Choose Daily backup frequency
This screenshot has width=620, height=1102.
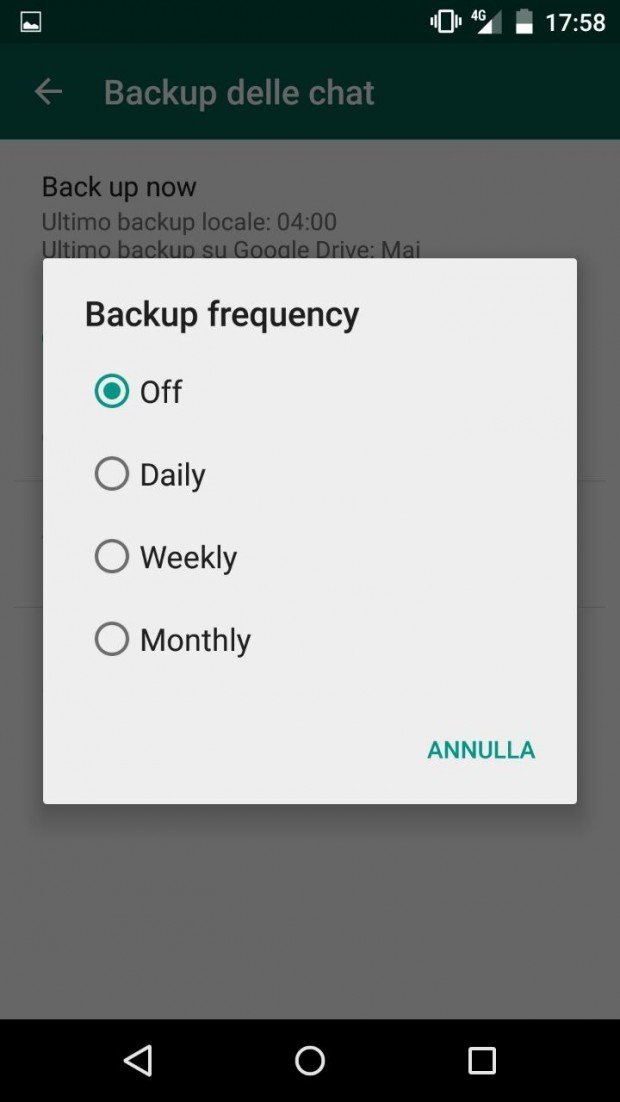coord(309,474)
